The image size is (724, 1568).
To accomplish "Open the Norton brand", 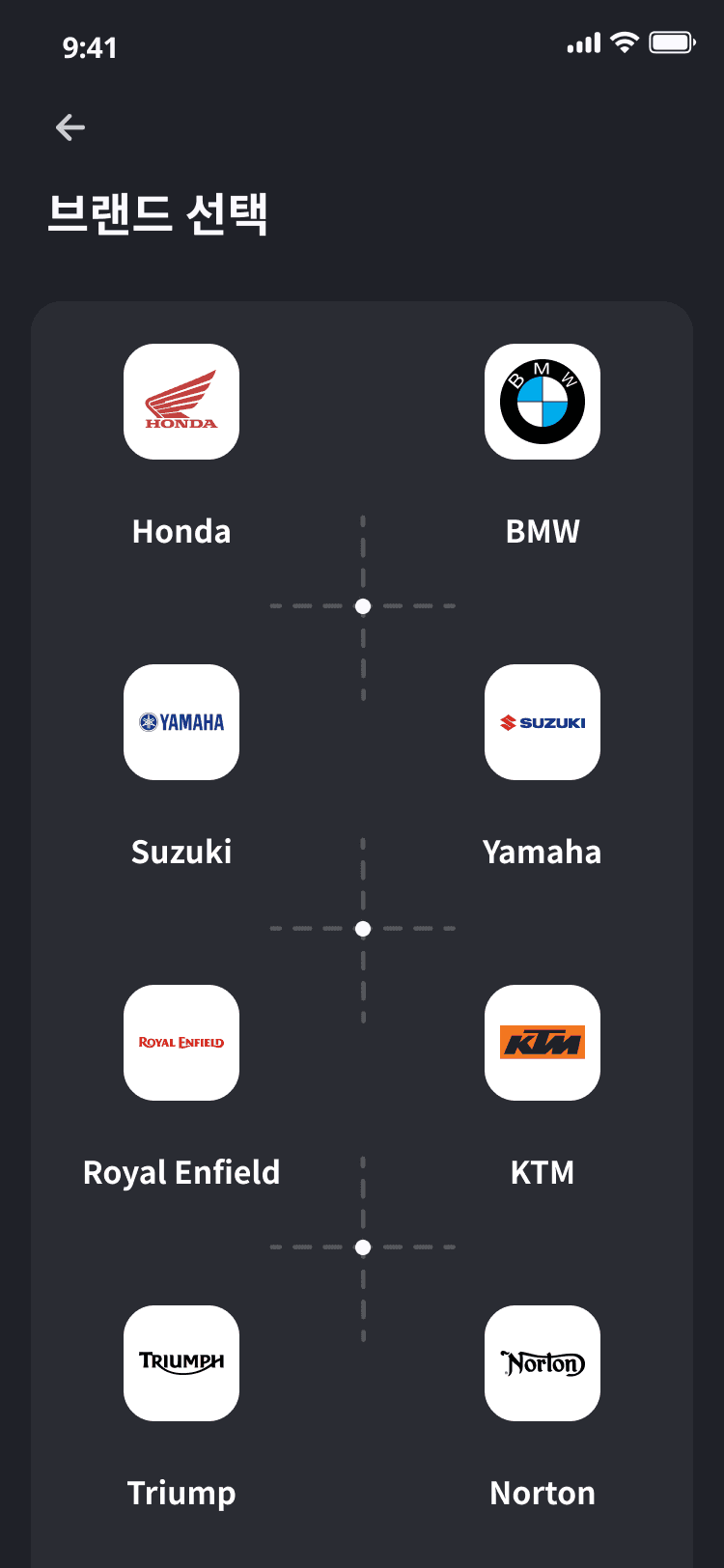I will click(543, 1363).
